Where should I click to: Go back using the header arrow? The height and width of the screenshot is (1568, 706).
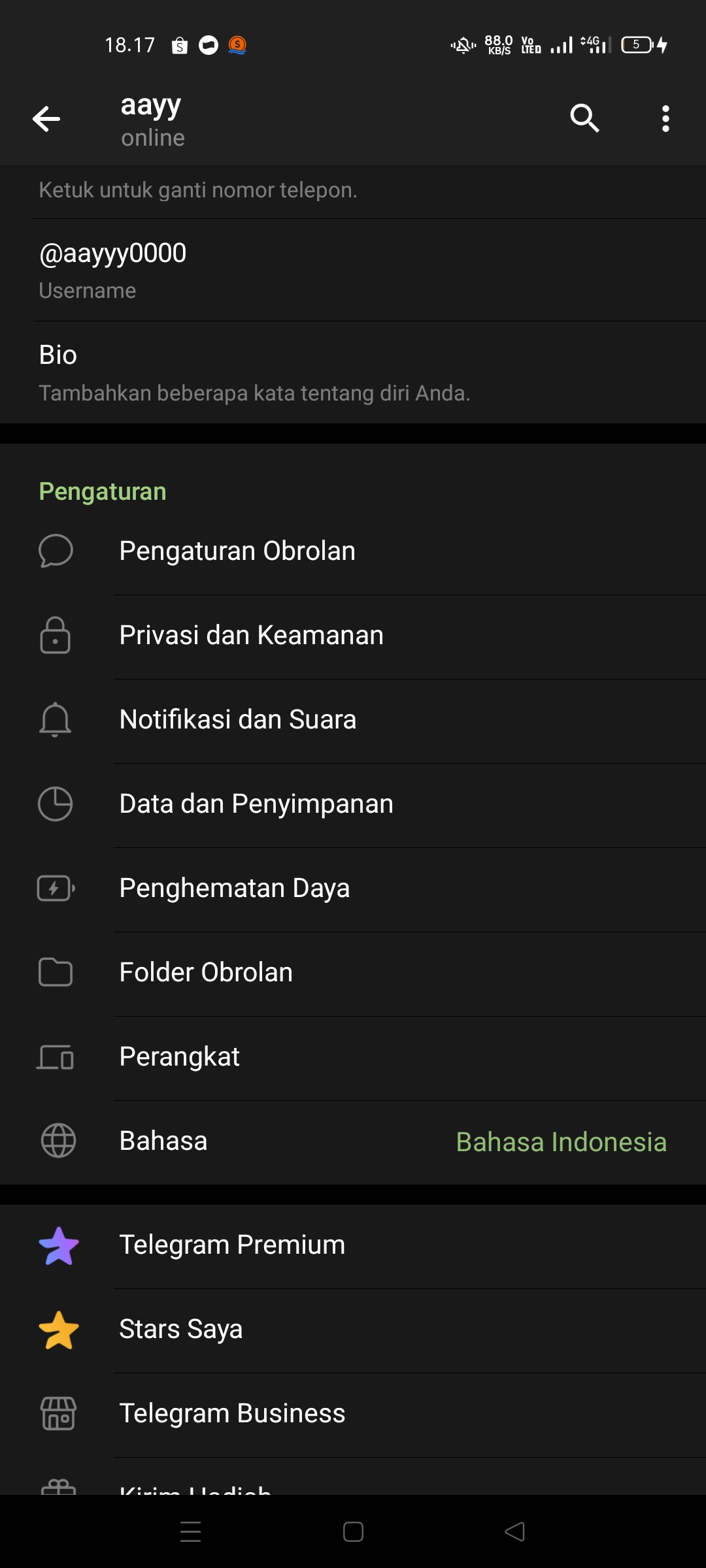pos(46,119)
